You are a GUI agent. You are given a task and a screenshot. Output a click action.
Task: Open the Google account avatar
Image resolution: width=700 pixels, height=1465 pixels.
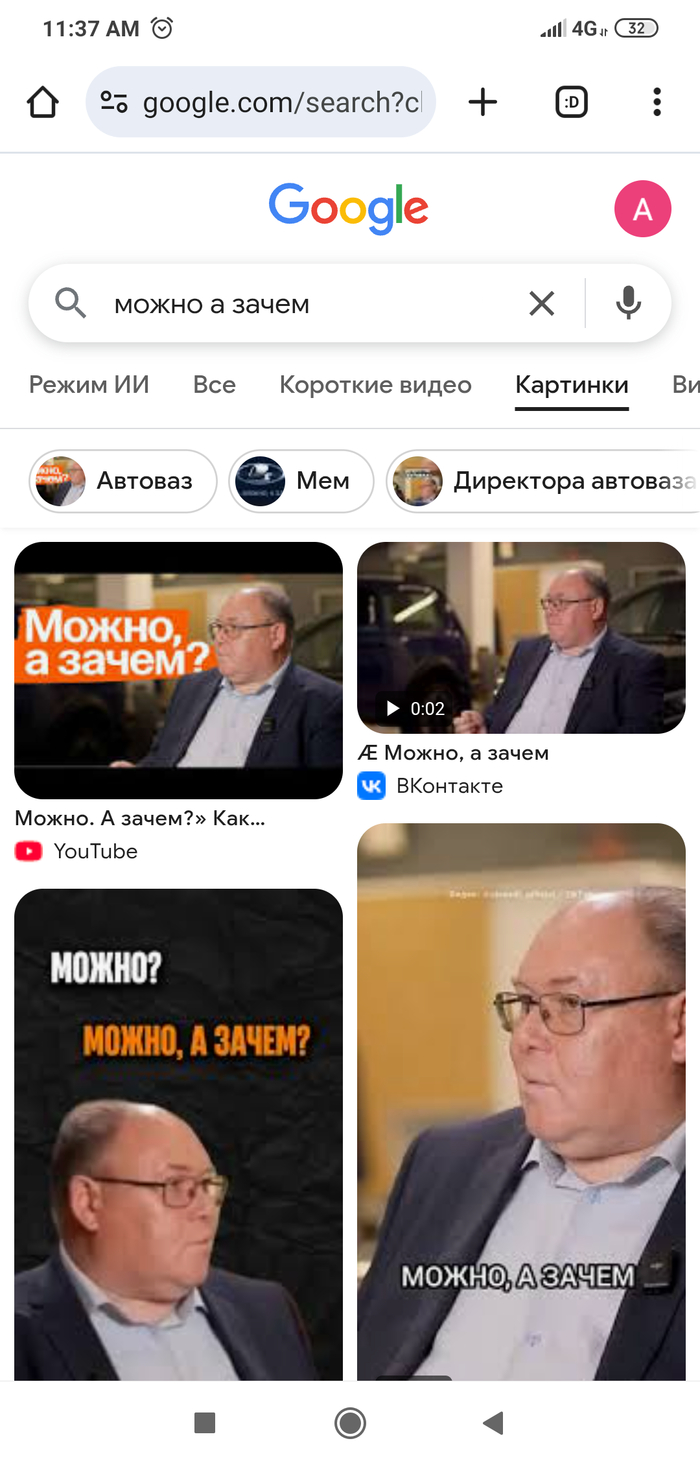(642, 209)
